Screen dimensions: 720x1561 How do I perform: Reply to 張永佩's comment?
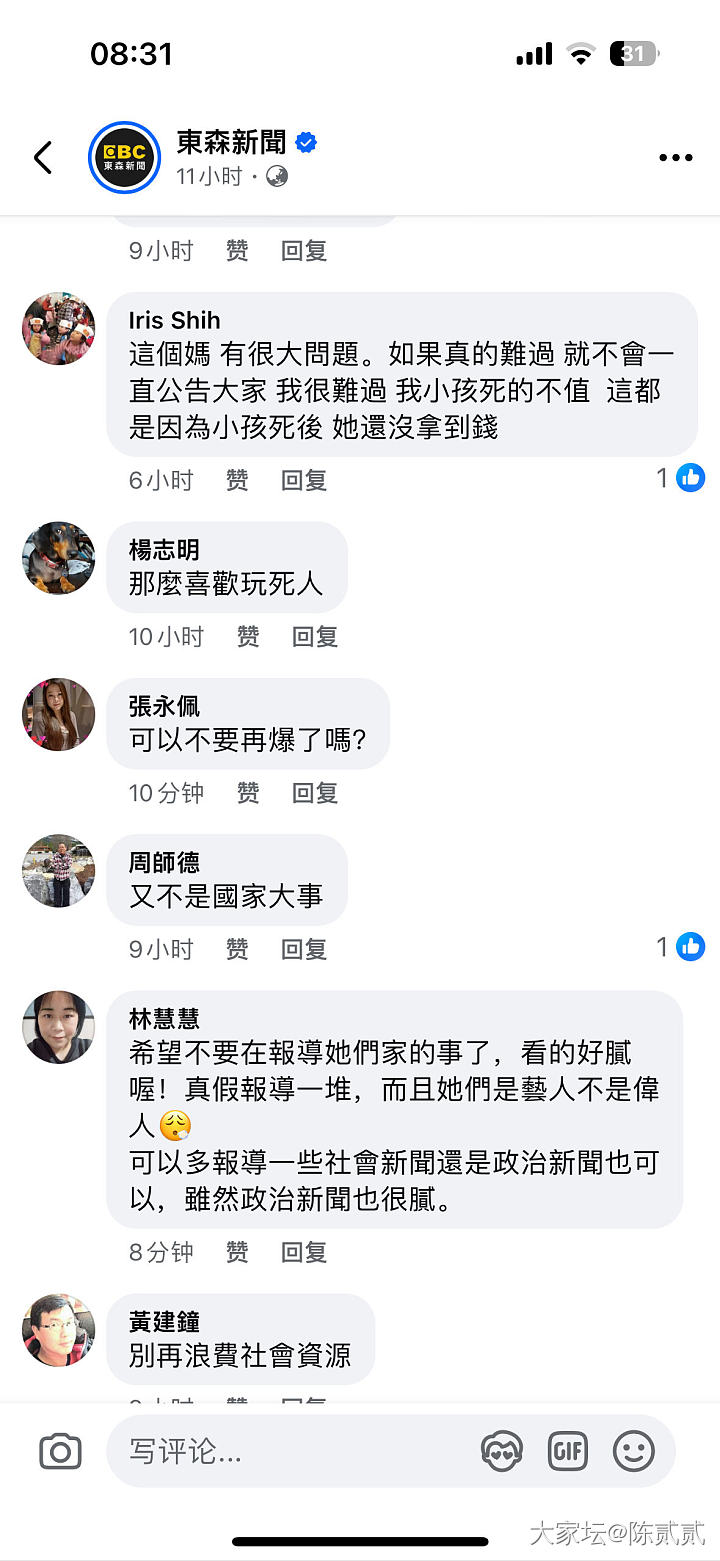pos(315,793)
